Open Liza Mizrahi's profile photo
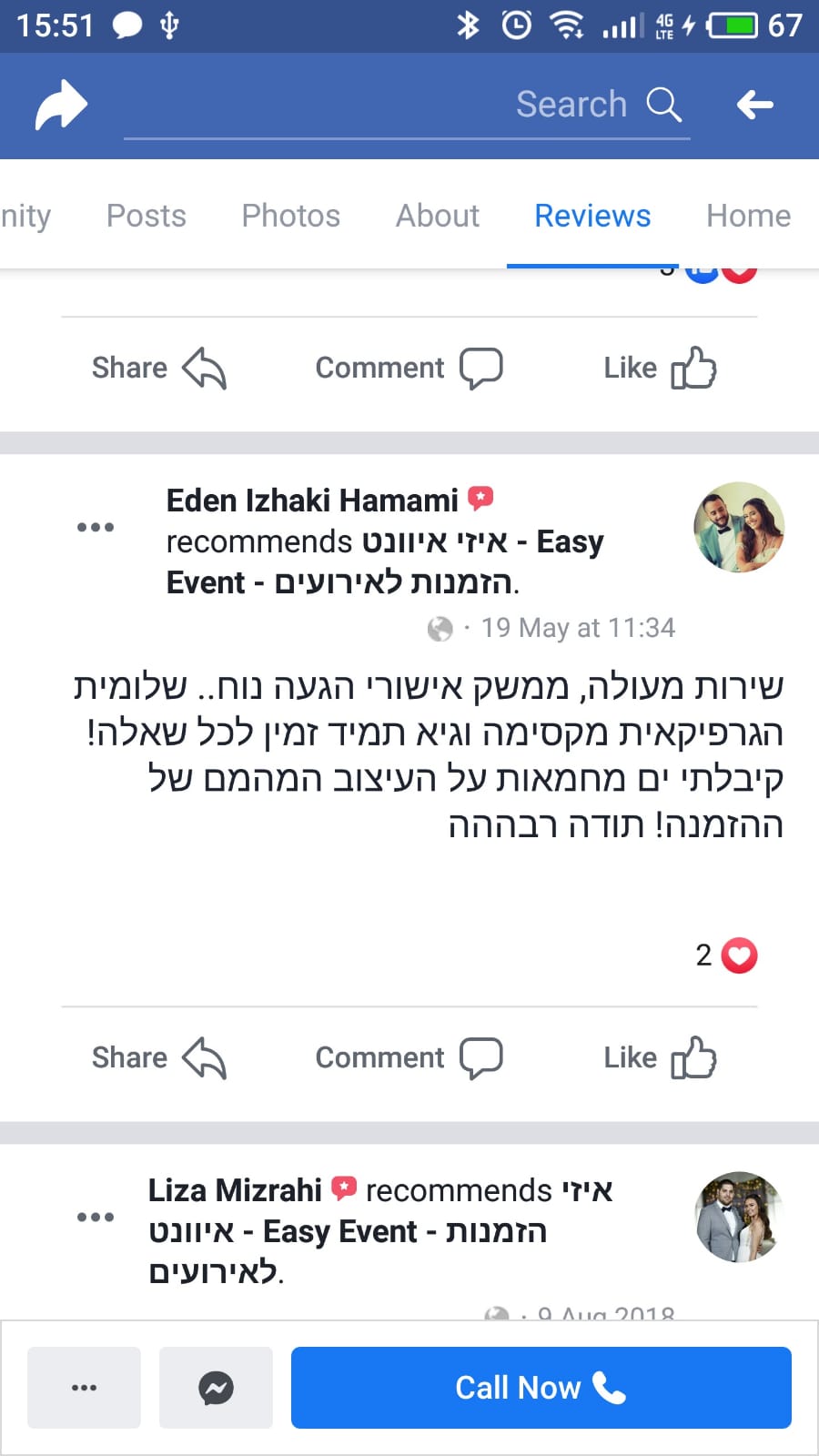This screenshot has height=1456, width=819. pos(739,1217)
